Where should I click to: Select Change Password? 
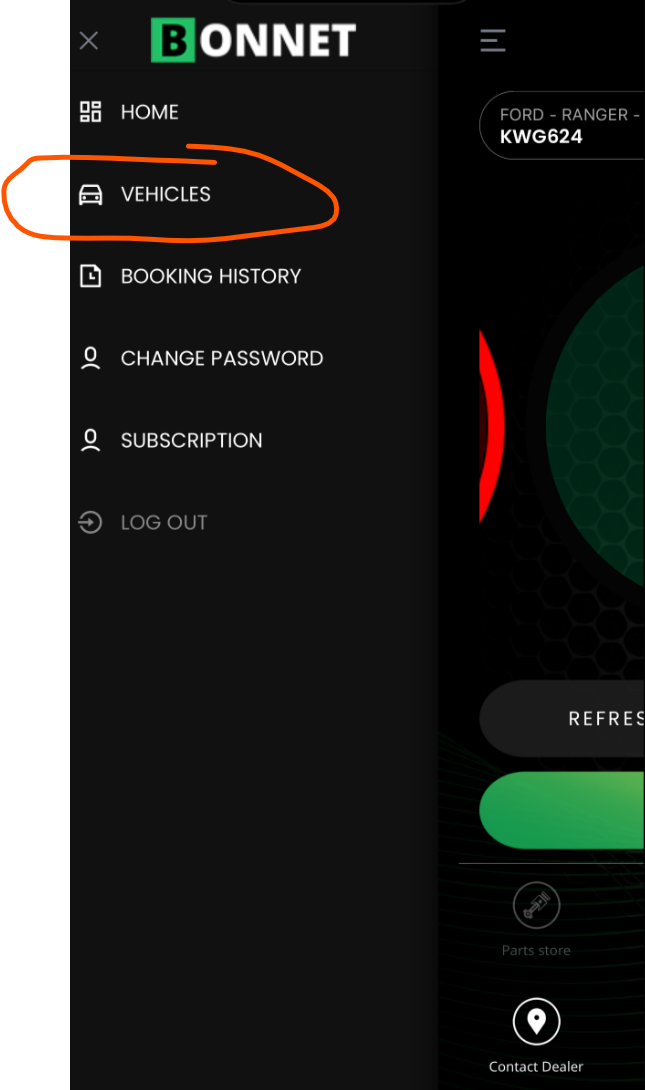click(x=221, y=358)
